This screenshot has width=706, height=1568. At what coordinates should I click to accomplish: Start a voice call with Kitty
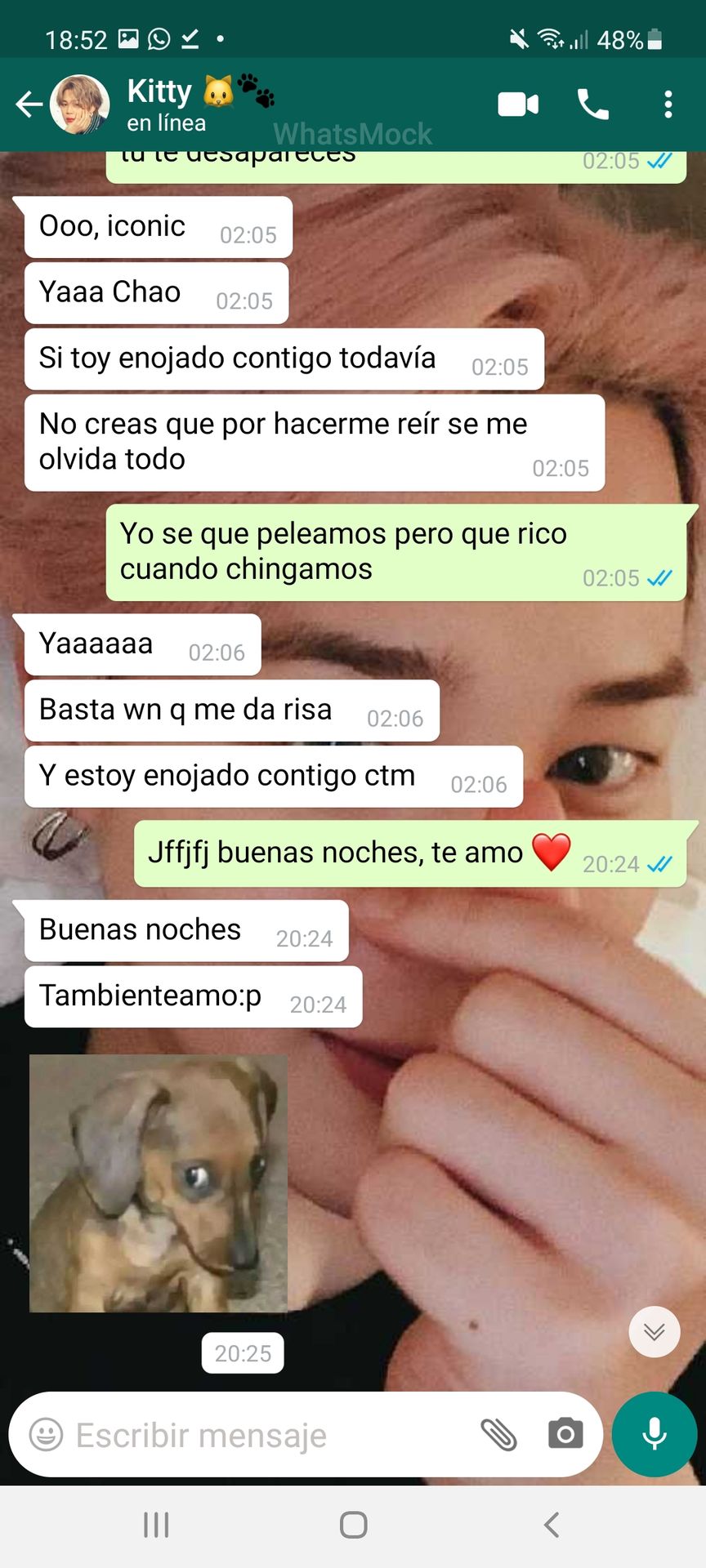coord(593,105)
